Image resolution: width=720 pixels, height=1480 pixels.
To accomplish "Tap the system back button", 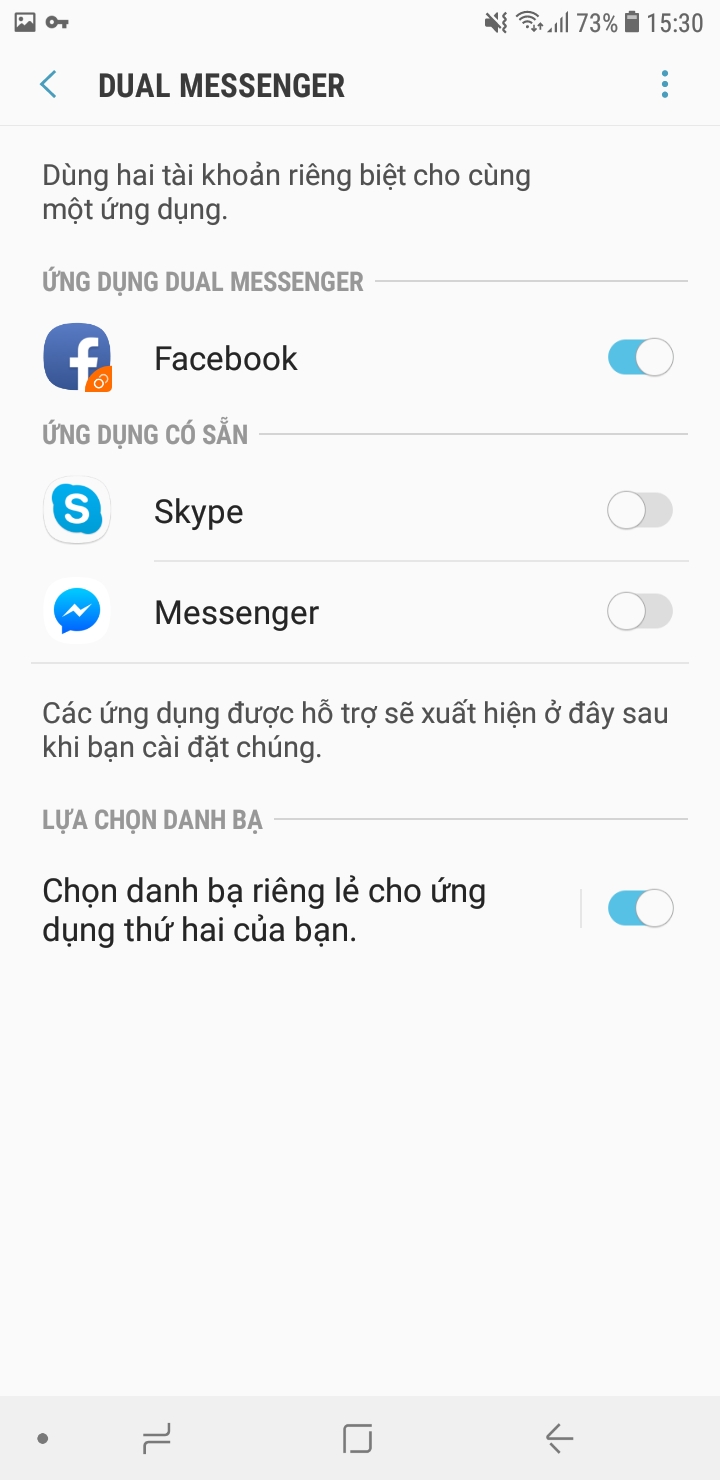I will click(x=559, y=1438).
